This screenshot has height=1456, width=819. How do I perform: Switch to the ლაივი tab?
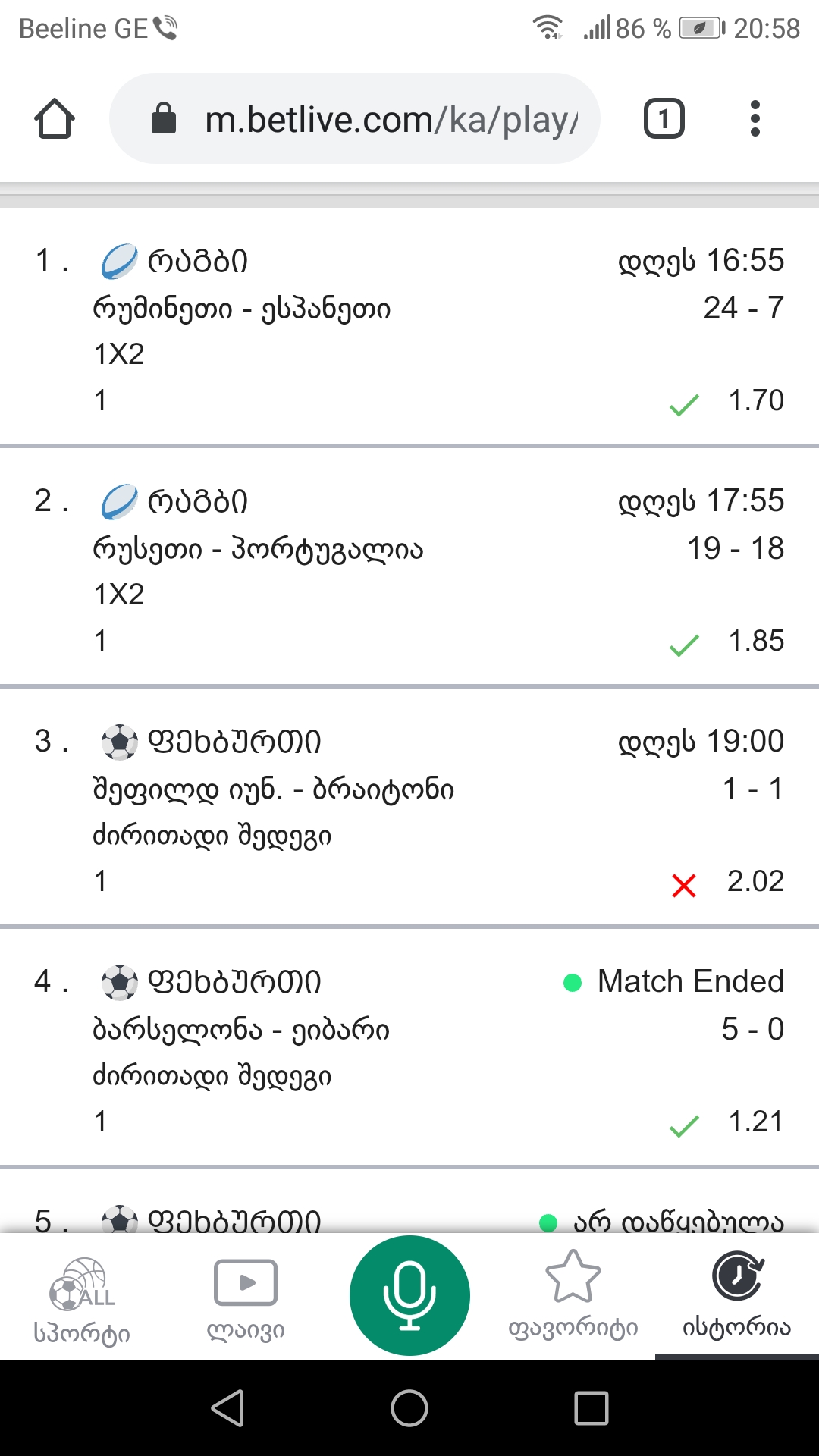246,1298
